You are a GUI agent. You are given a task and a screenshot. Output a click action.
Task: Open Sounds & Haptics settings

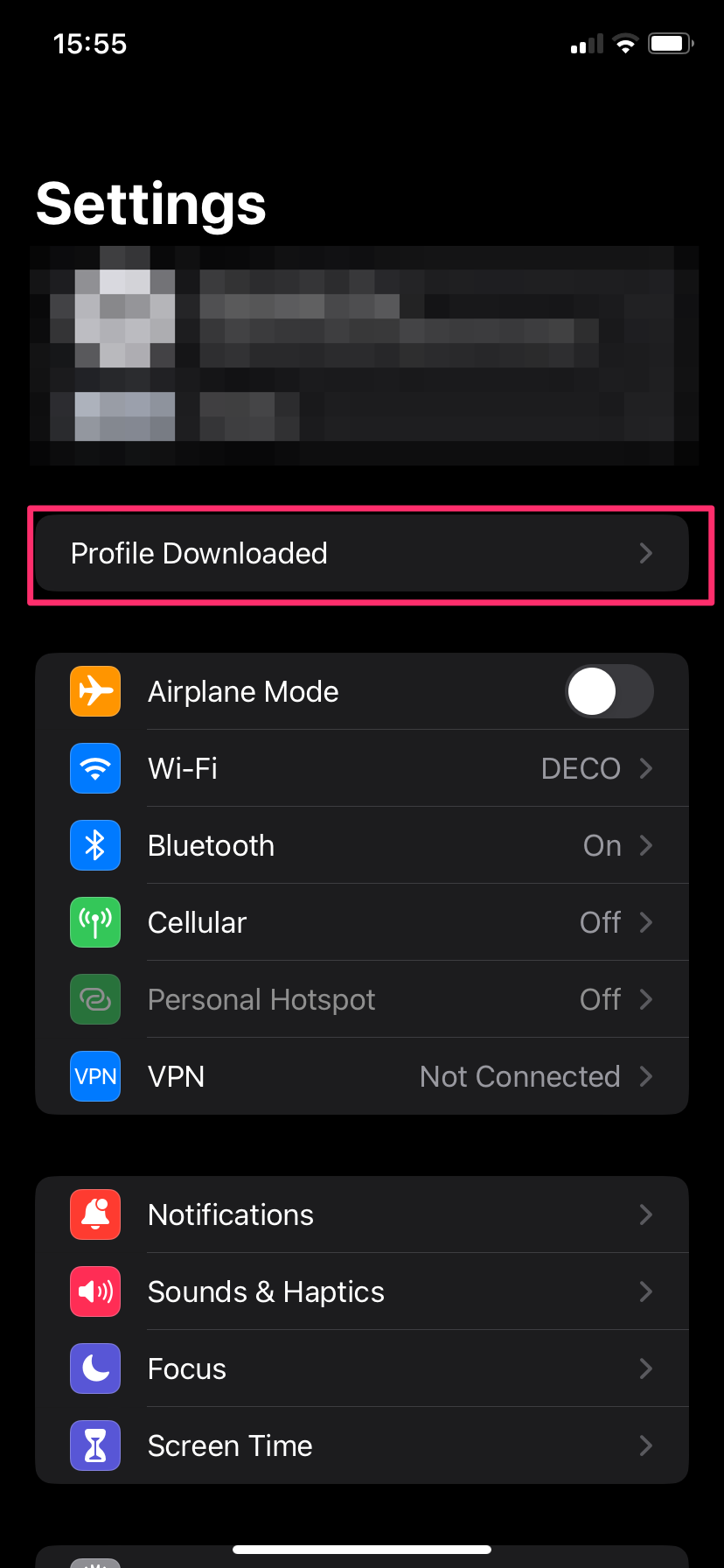[362, 1291]
